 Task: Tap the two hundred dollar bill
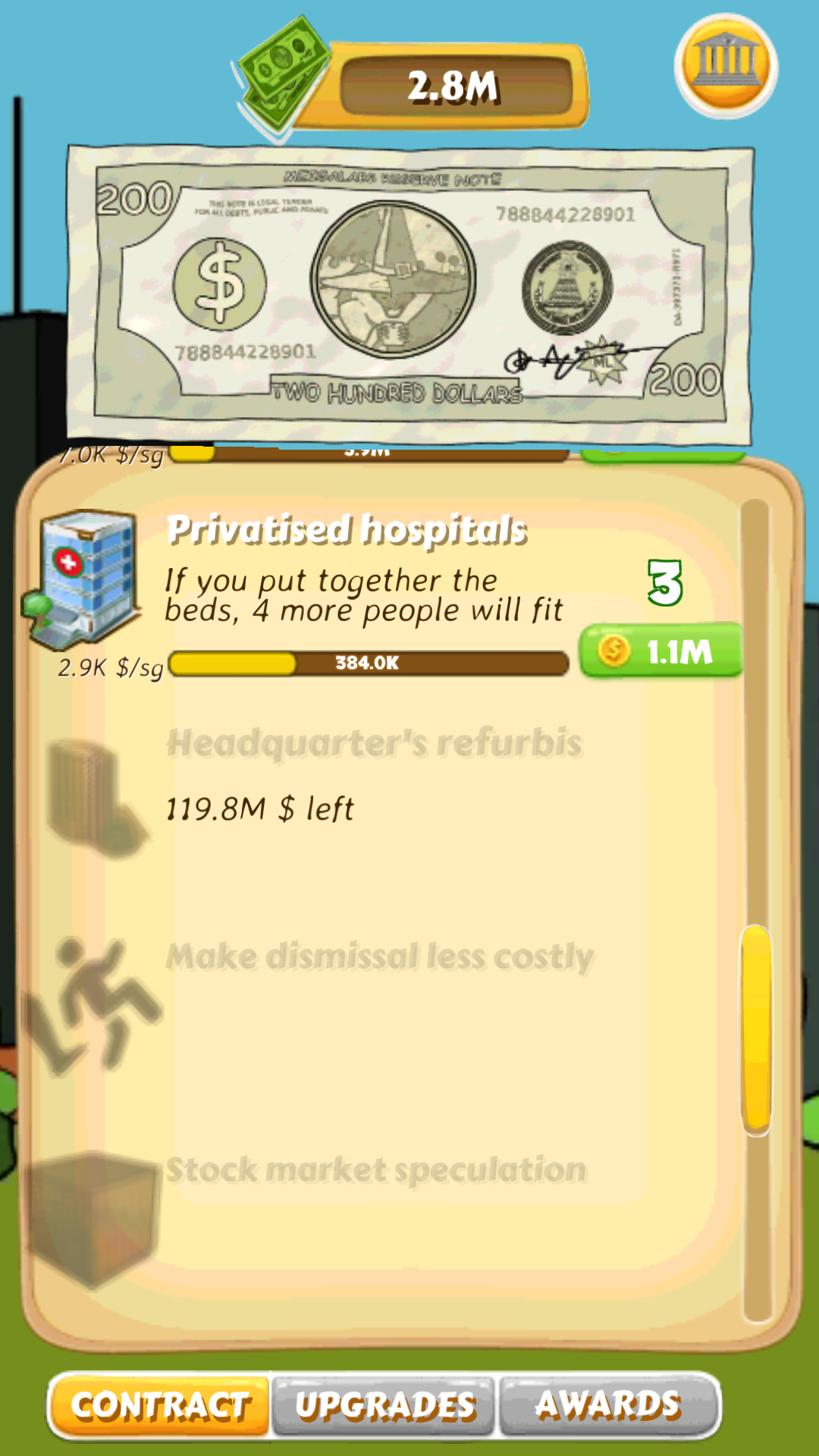tap(409, 294)
